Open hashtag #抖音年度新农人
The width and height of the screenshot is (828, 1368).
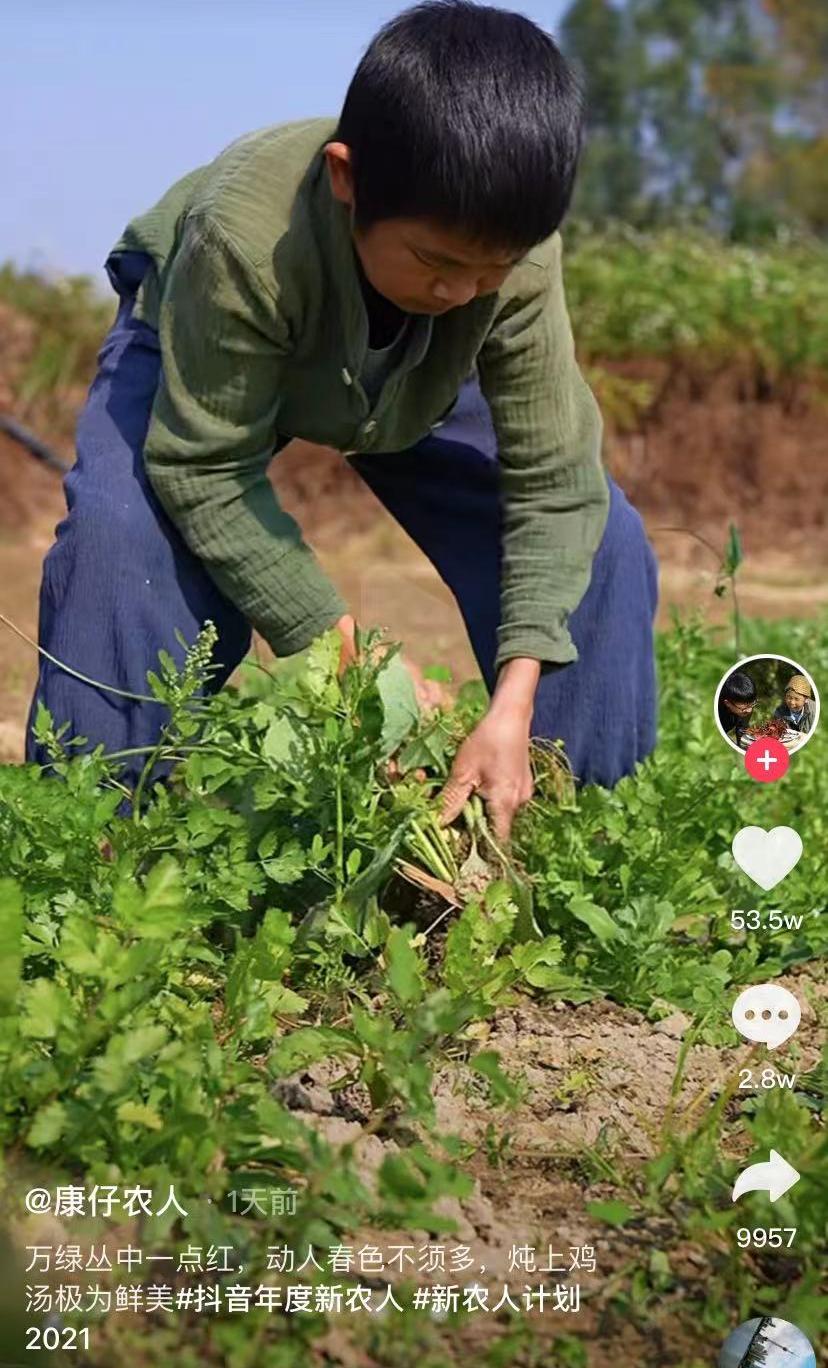click(290, 1299)
